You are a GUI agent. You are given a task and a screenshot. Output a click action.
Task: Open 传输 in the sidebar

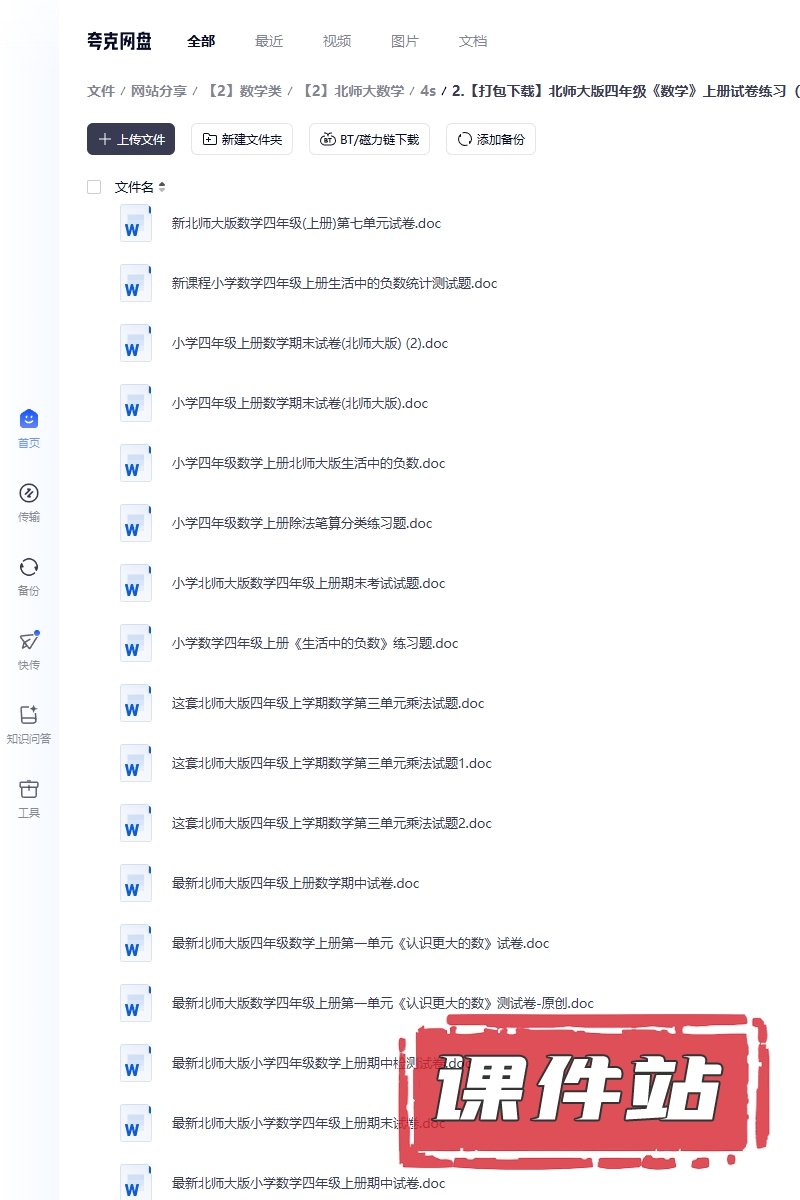(29, 502)
